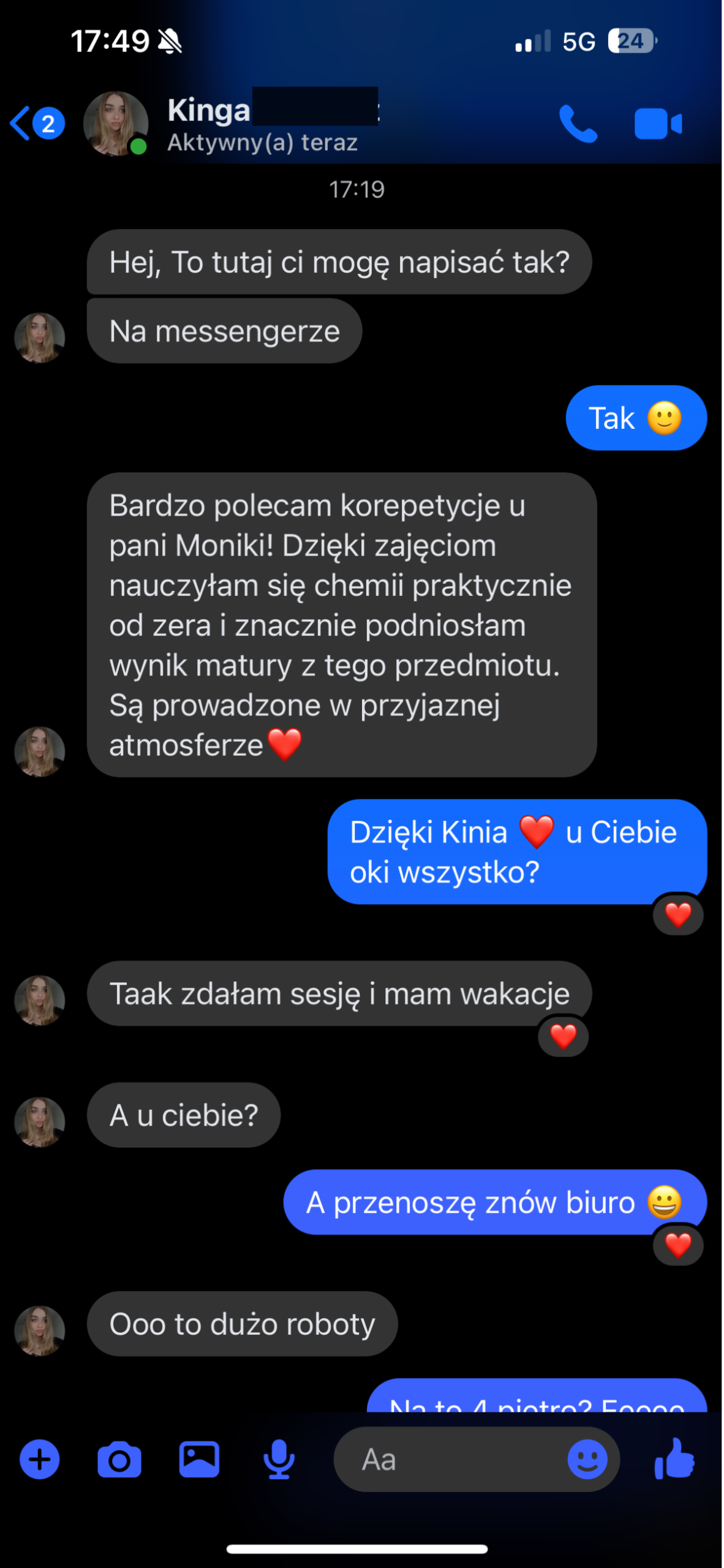The width and height of the screenshot is (724, 1568).
Task: Start a voice call with Kinga
Action: coord(578,124)
